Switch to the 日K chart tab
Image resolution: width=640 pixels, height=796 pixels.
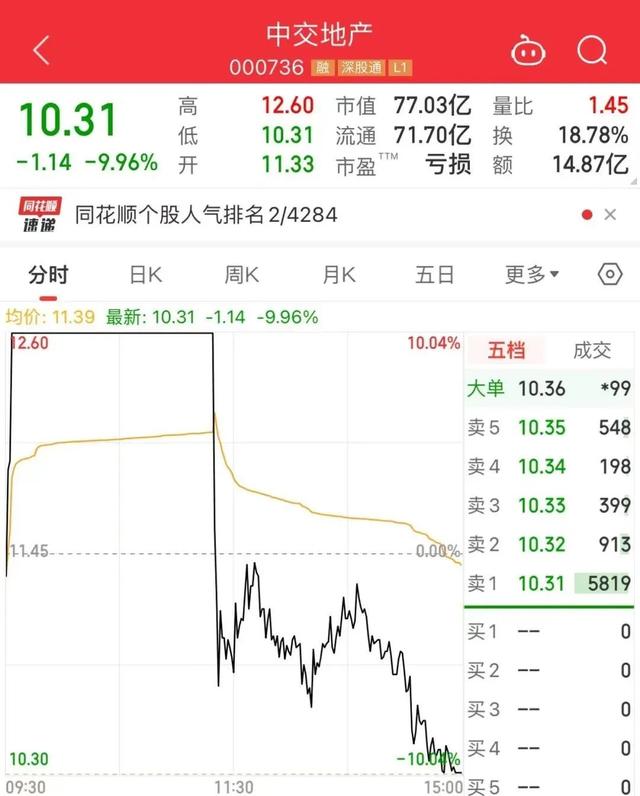pos(146,275)
